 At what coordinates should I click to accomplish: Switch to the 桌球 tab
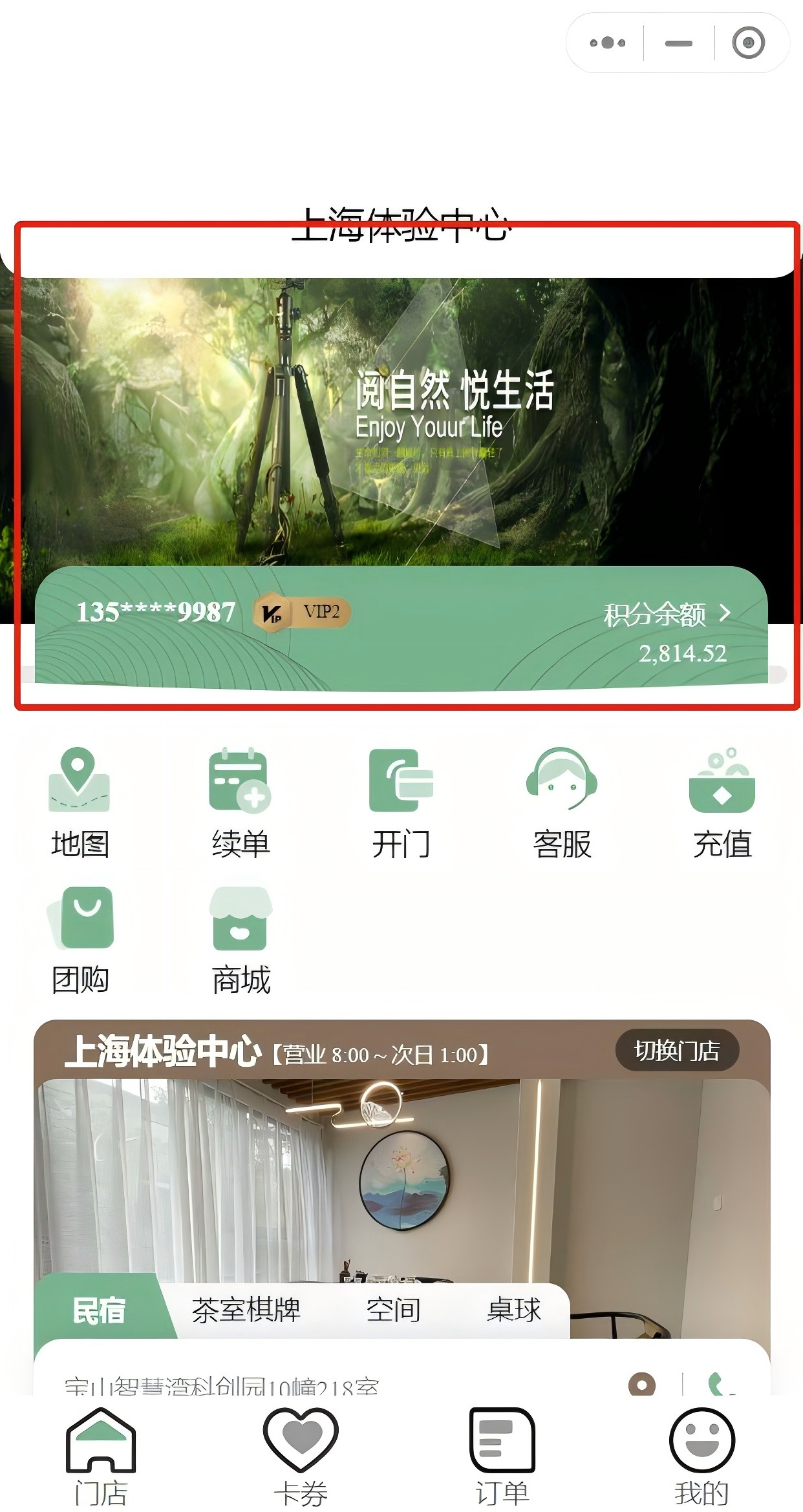click(x=514, y=1310)
